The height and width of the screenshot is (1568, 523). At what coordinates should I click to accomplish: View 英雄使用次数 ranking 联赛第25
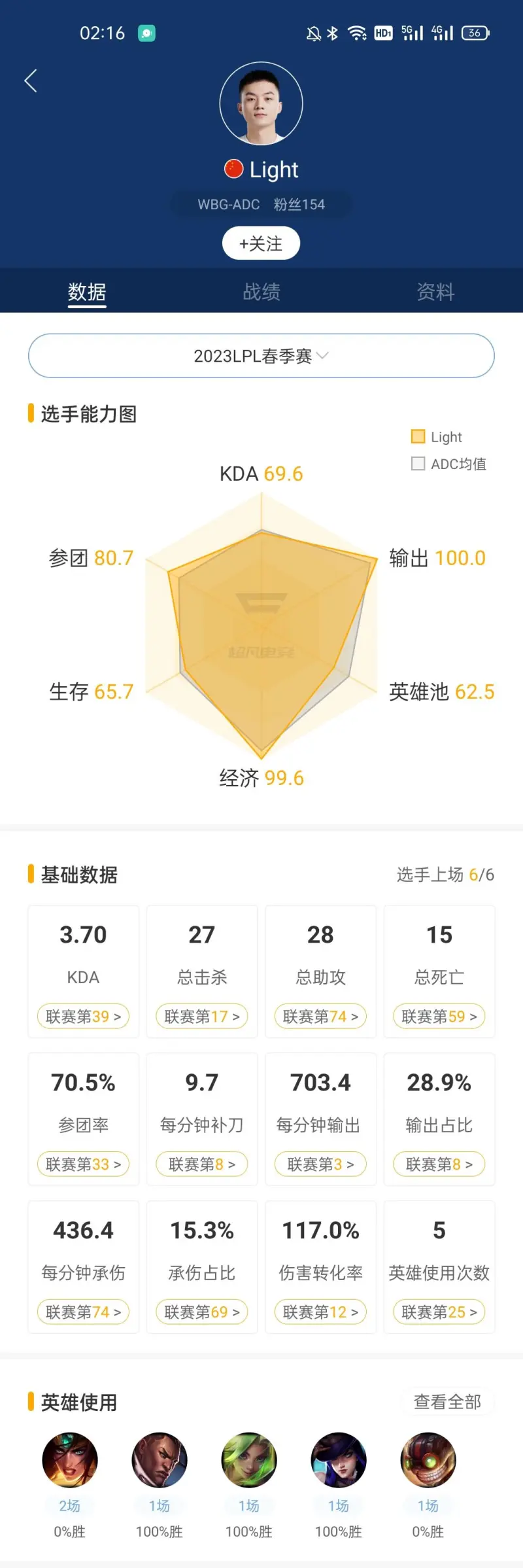tap(439, 1312)
